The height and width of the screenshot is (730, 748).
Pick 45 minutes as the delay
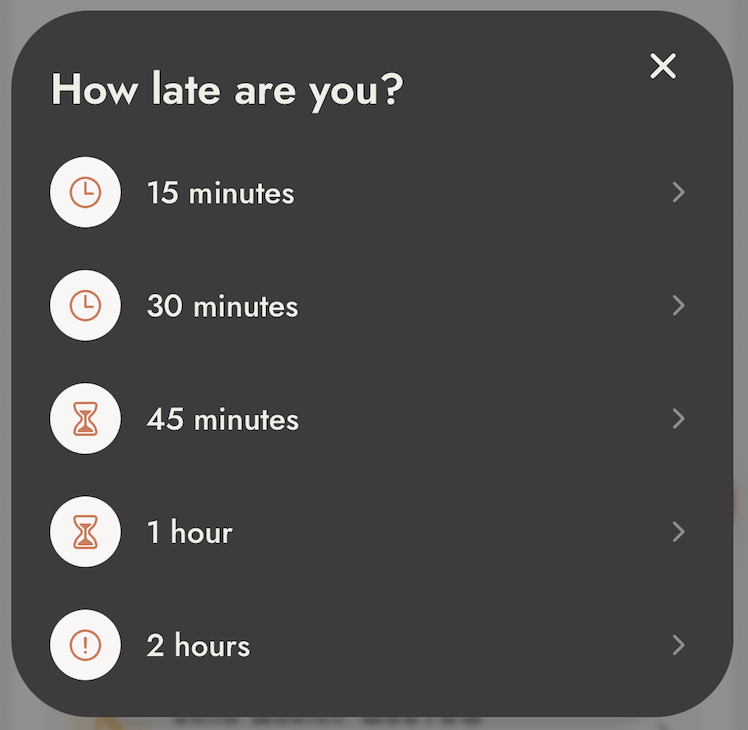222,418
